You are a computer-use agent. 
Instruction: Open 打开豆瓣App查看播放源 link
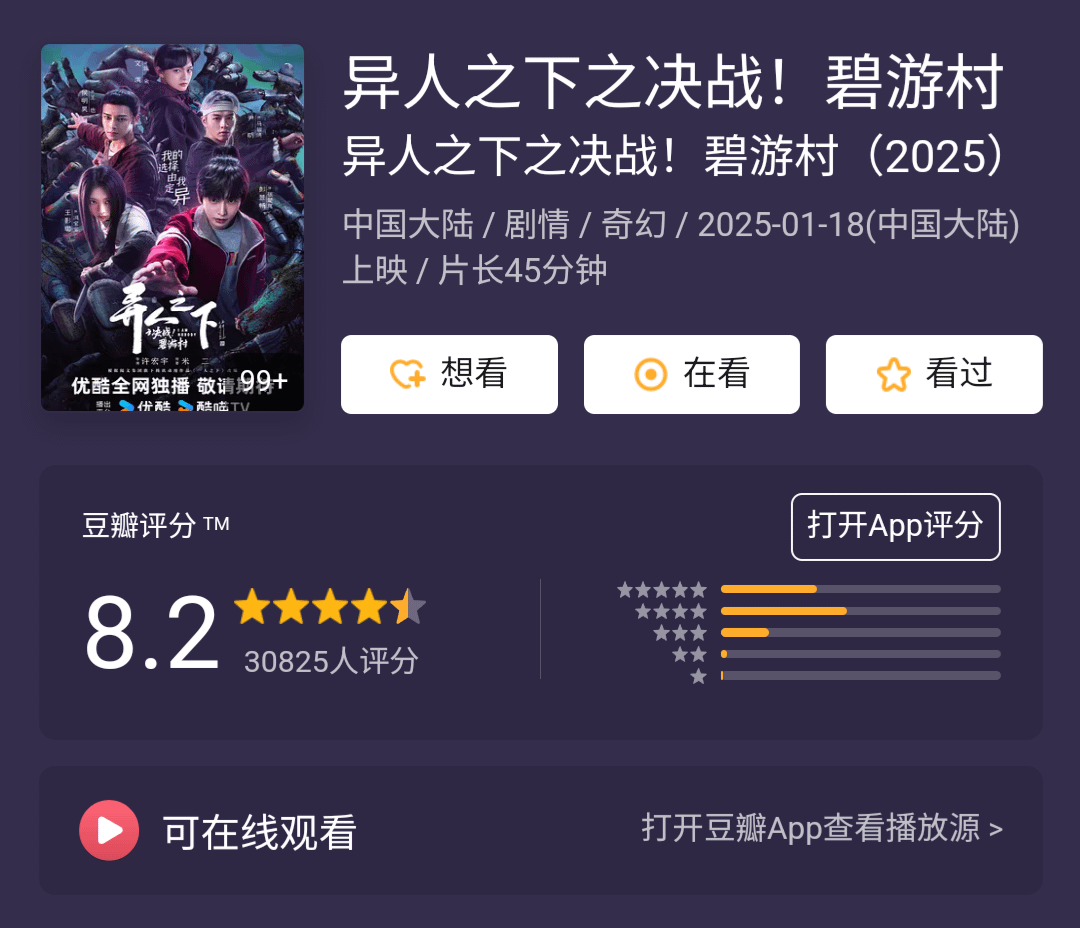pos(821,829)
